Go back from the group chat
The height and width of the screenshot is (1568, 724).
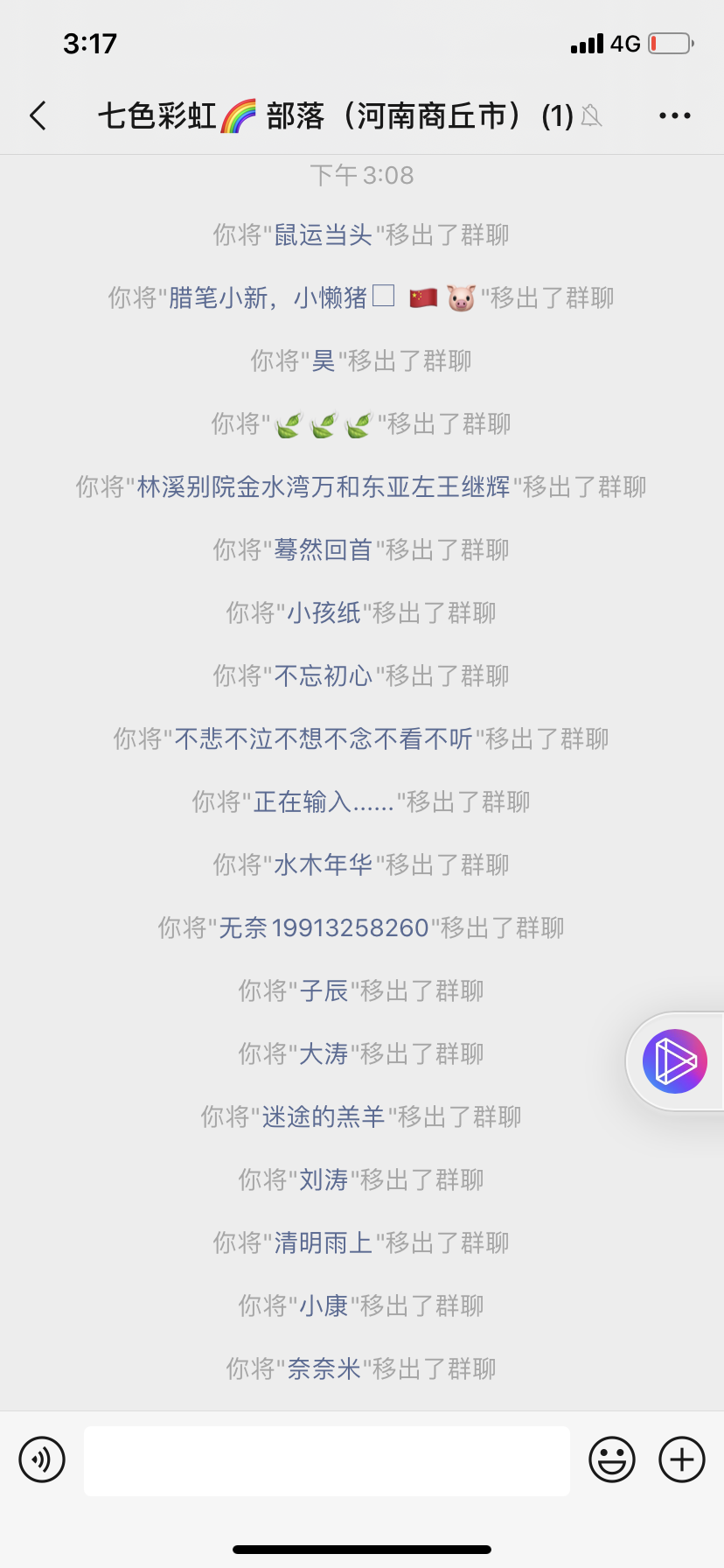38,115
